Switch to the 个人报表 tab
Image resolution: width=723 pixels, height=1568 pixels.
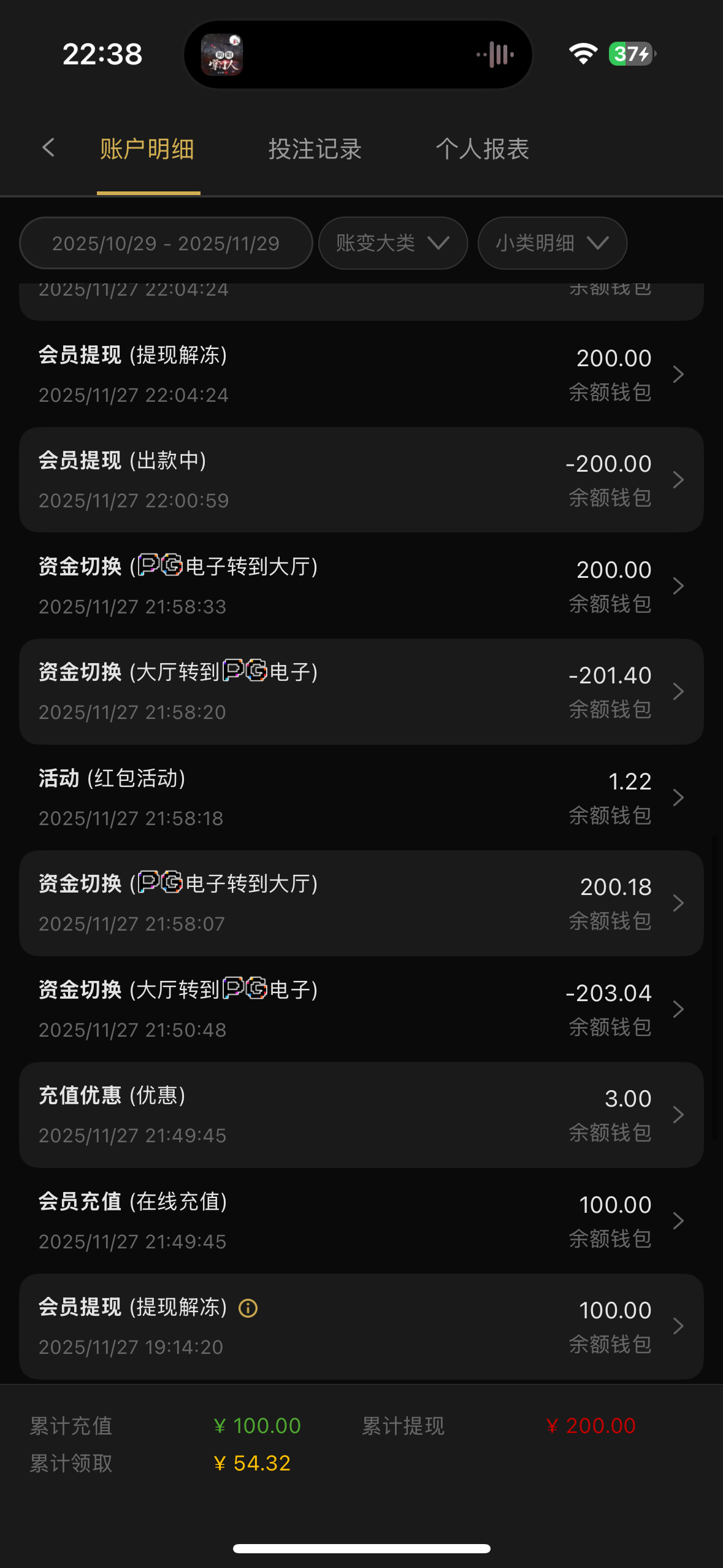point(482,149)
